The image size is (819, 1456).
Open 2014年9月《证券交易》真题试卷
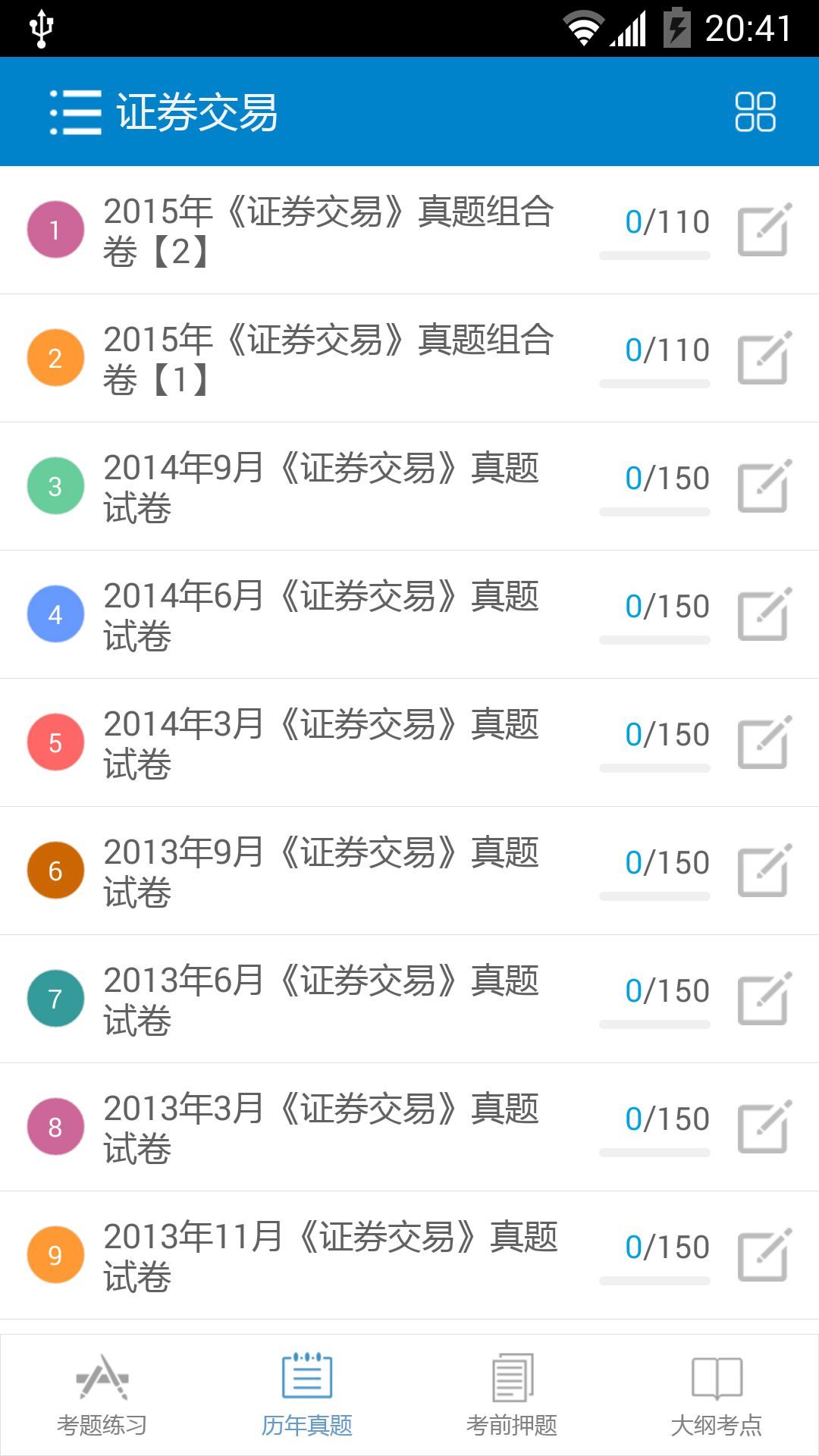(x=321, y=487)
